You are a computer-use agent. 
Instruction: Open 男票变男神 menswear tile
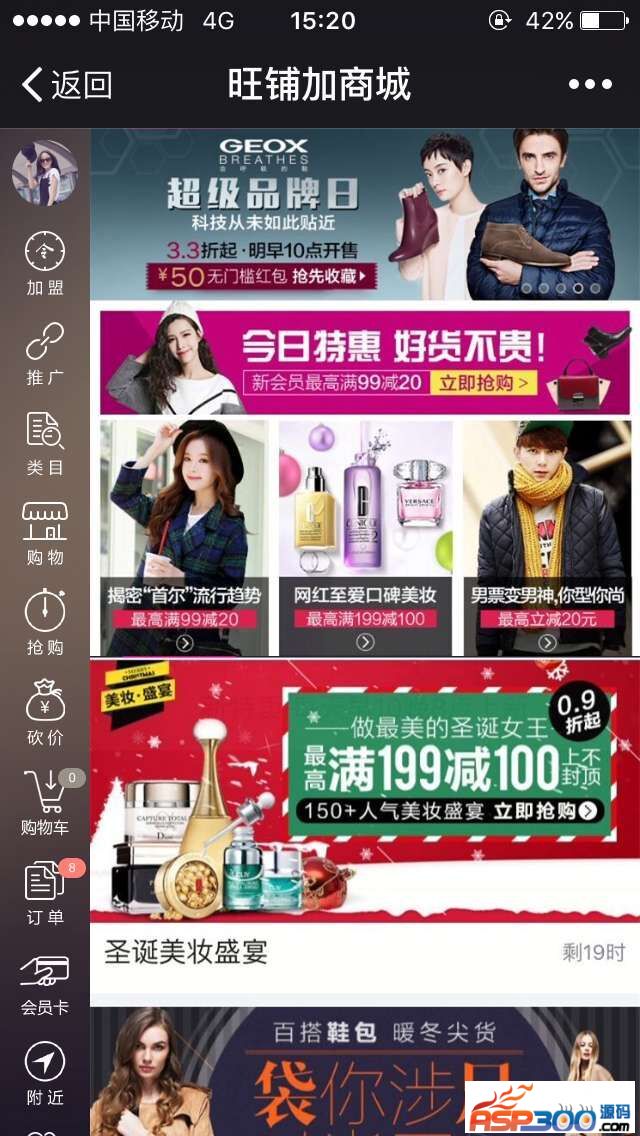click(546, 537)
